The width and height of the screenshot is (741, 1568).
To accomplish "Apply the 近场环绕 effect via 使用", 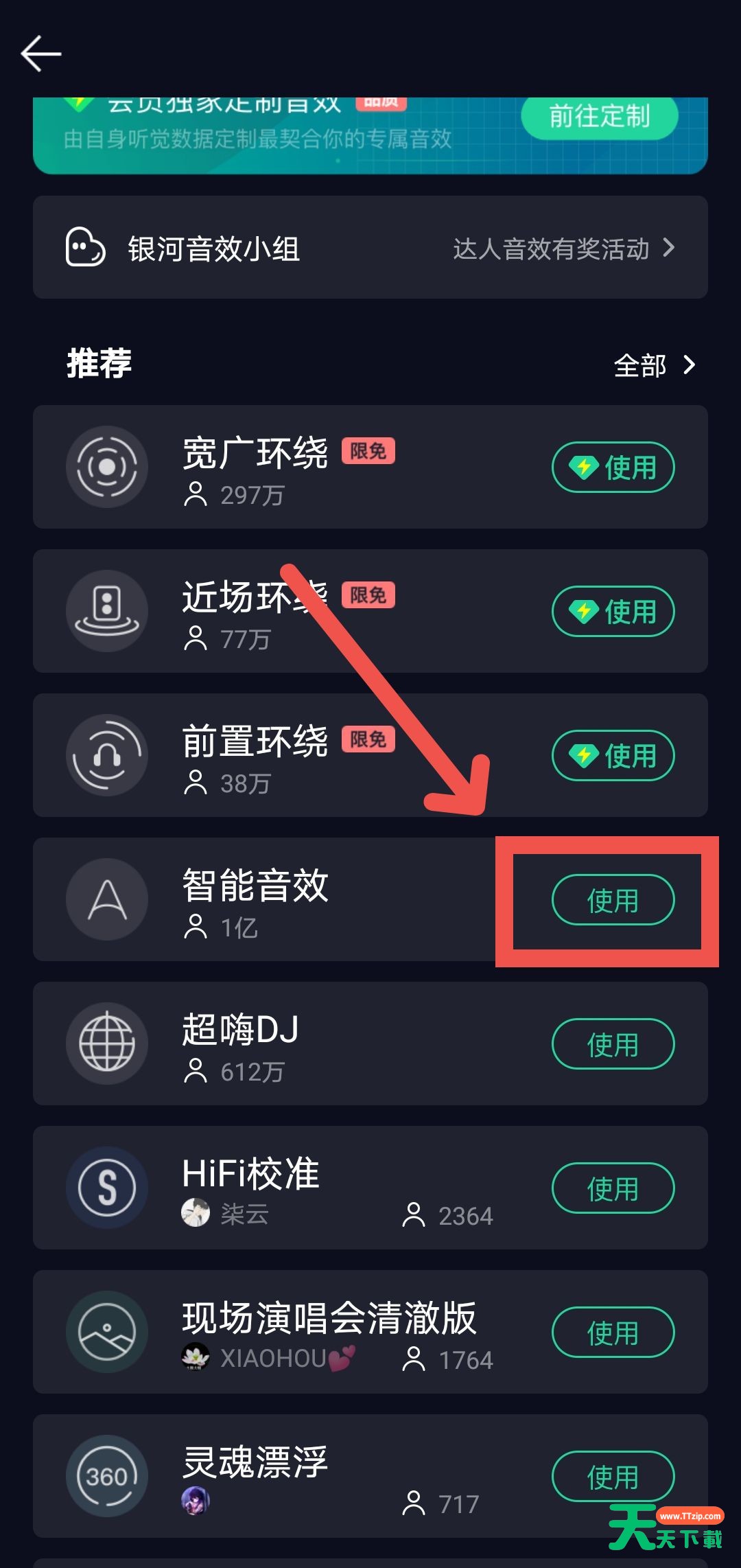I will click(613, 612).
